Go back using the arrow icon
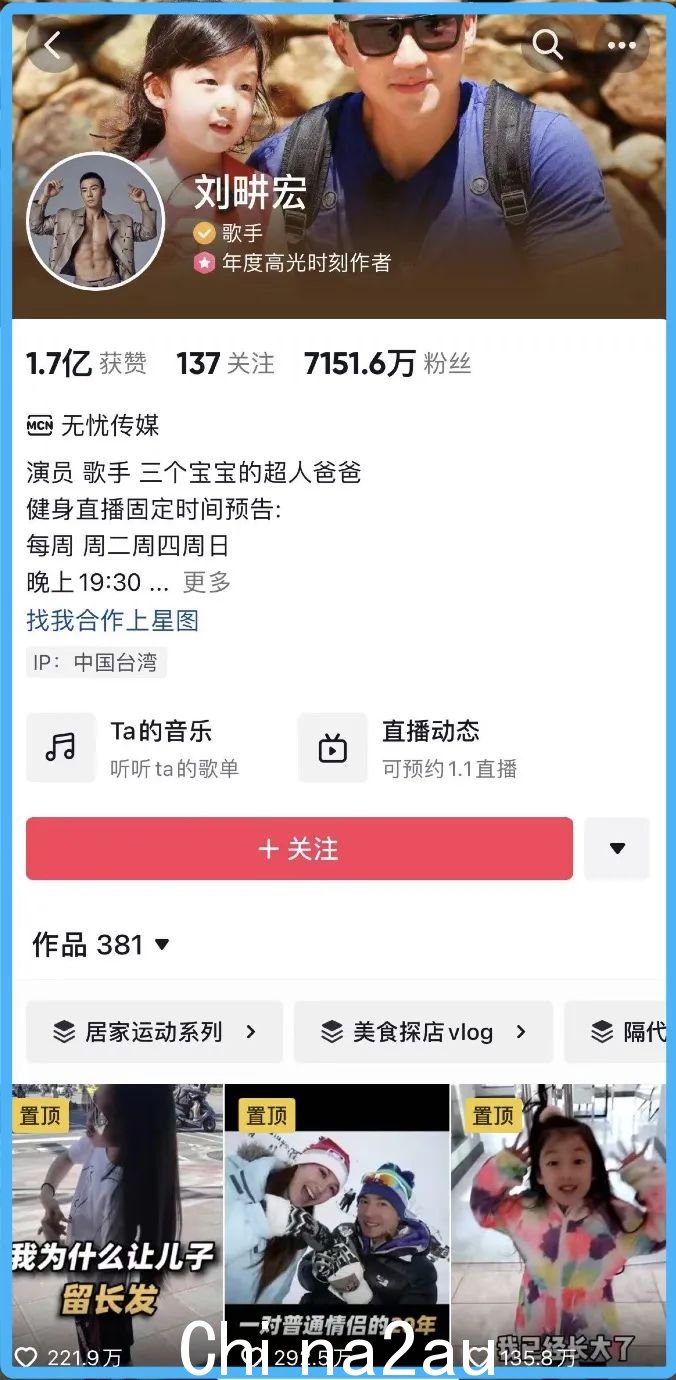676x1380 pixels. tap(52, 44)
